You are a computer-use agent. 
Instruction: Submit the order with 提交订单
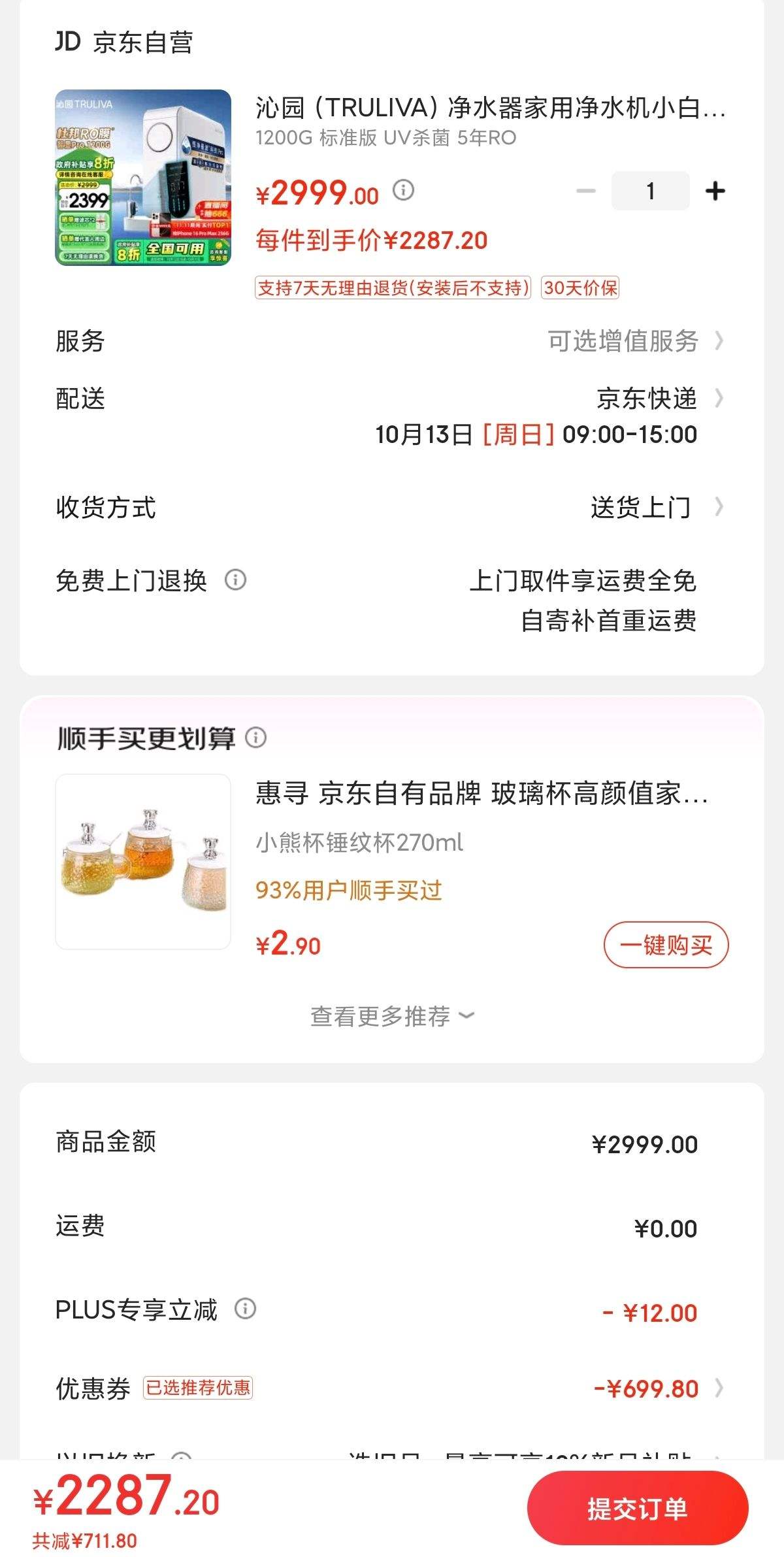point(637,1509)
